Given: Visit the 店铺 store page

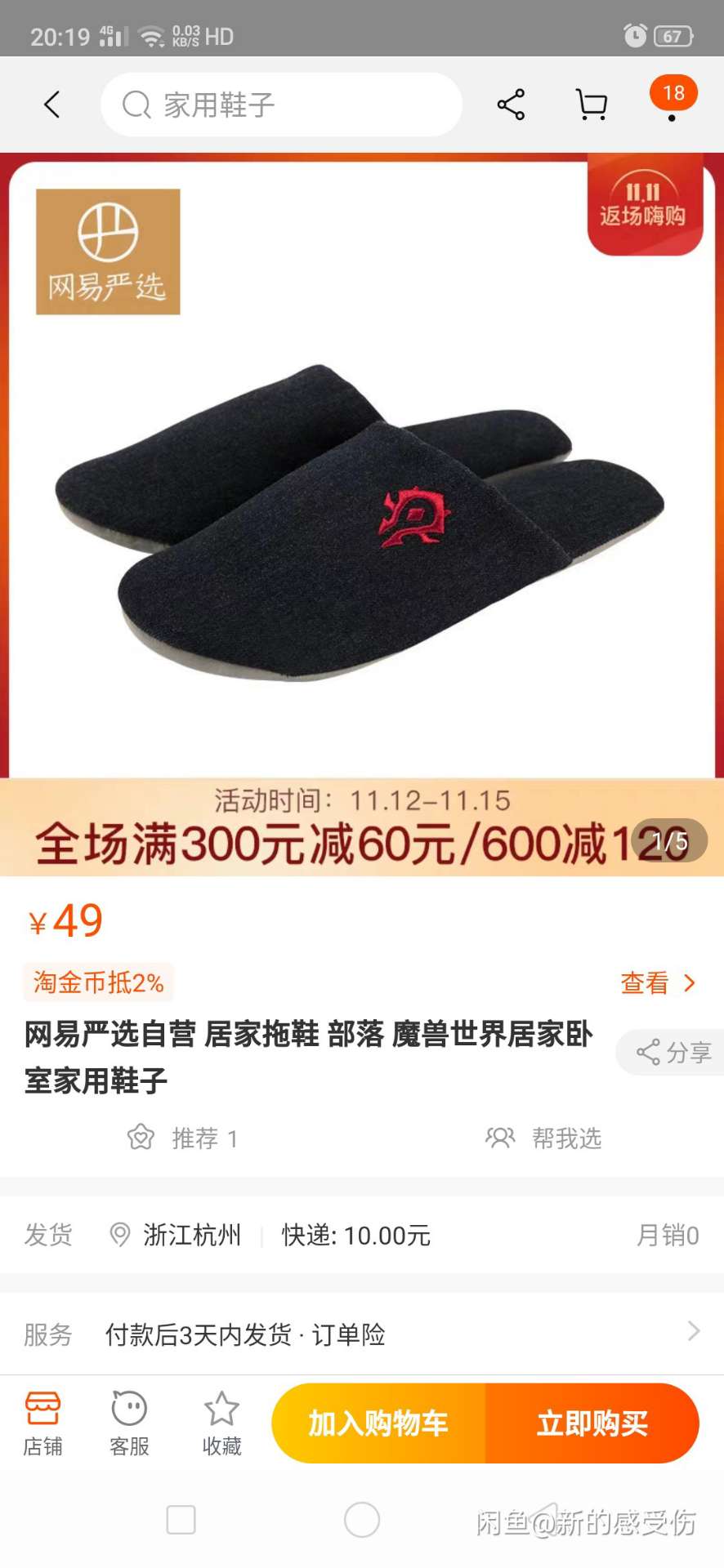Looking at the screenshot, I should 42,1423.
